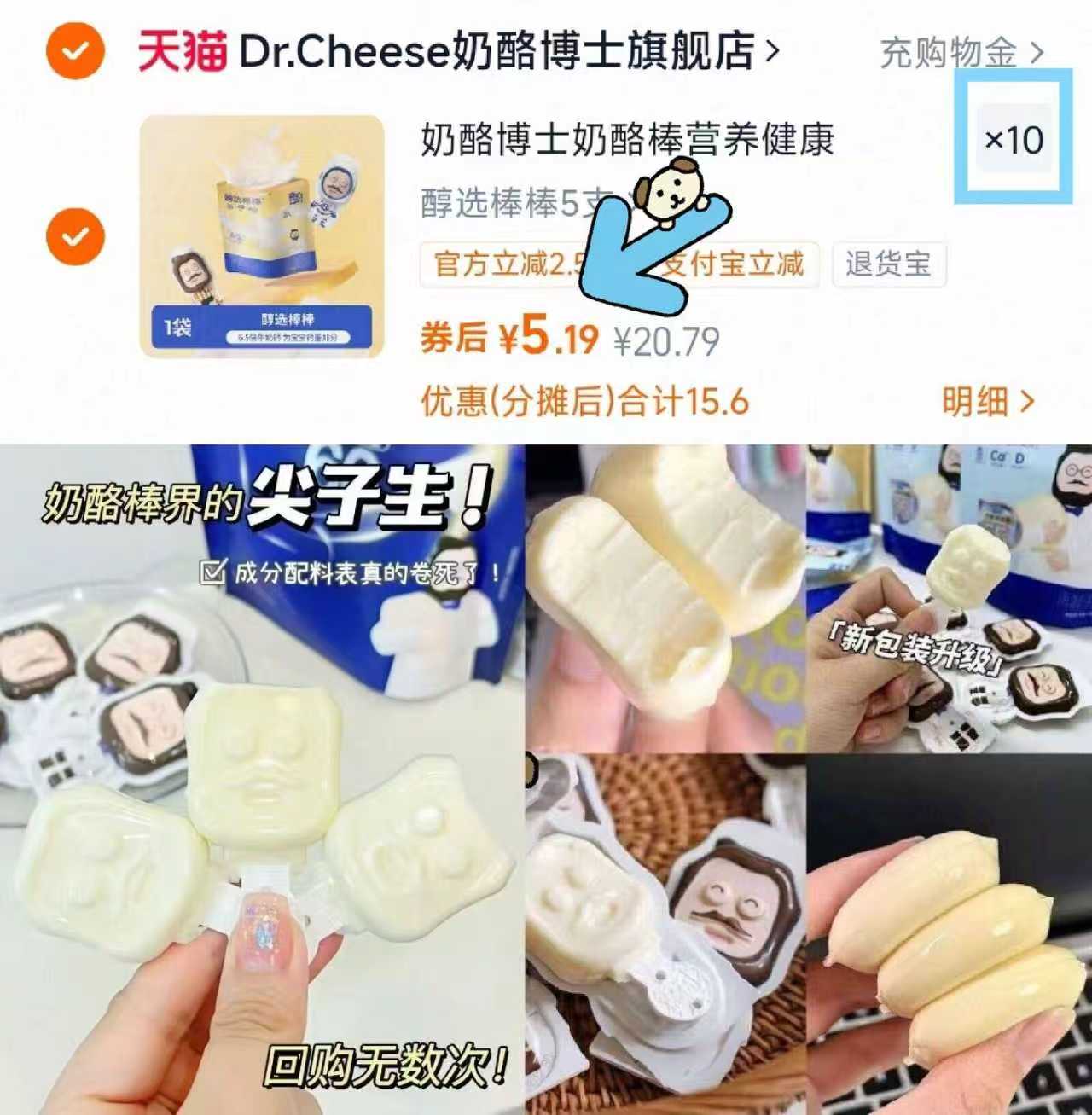The height and width of the screenshot is (1115, 1092).
Task: Expand the 明细 discount details
Action: (975, 401)
